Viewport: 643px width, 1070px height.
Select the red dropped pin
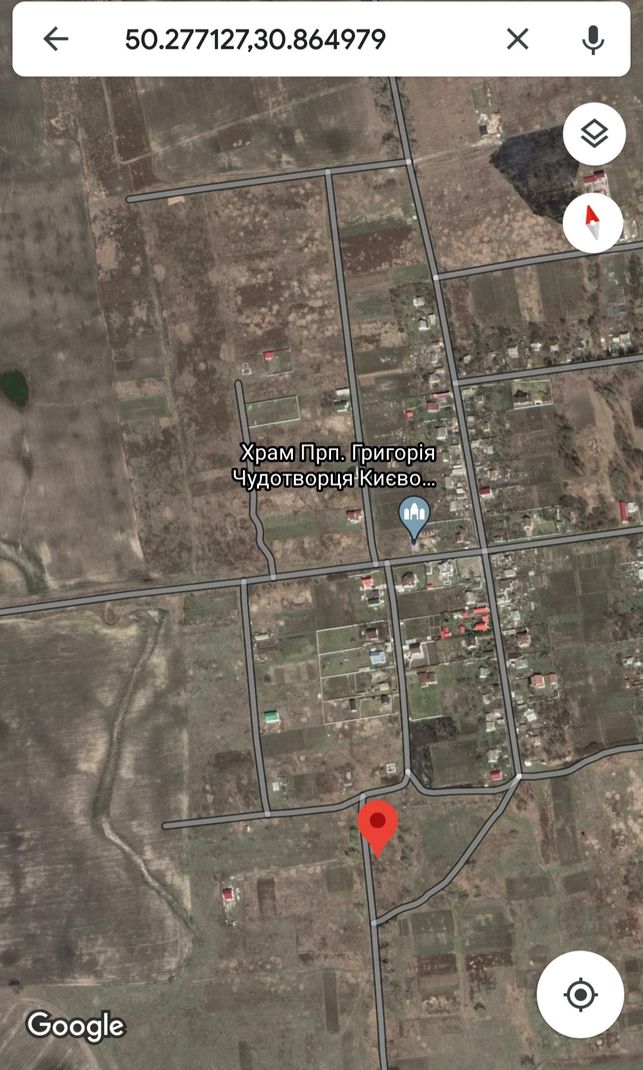click(x=377, y=828)
